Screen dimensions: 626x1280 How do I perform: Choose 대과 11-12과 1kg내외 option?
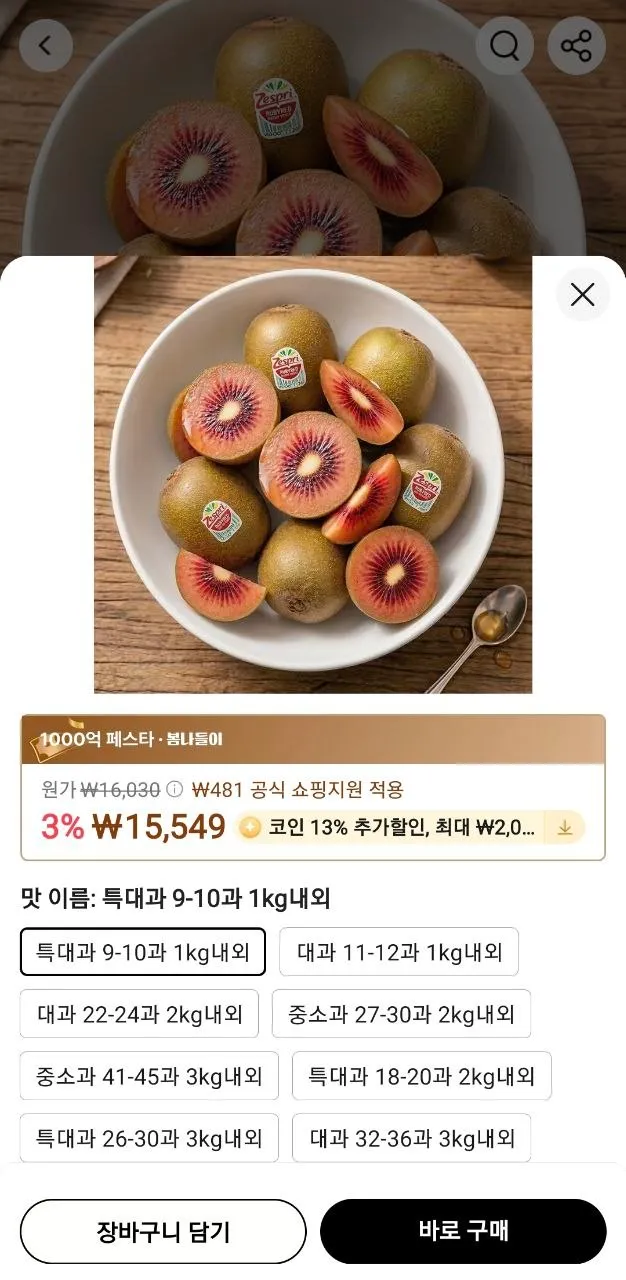coord(399,952)
